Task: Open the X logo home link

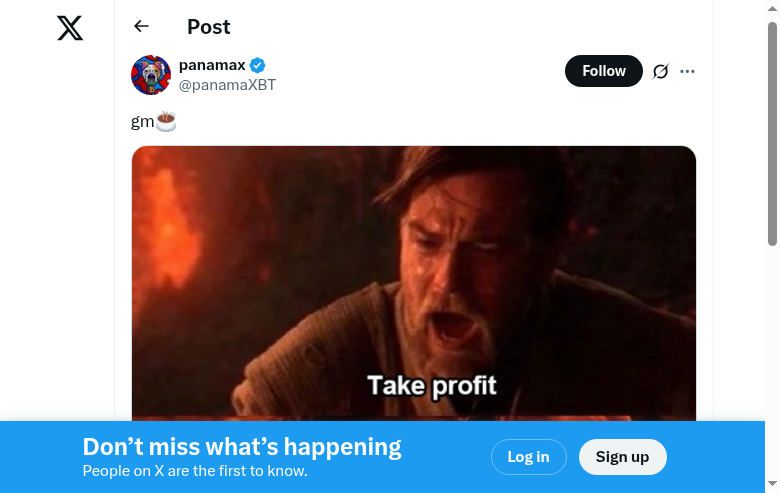Action: click(70, 28)
